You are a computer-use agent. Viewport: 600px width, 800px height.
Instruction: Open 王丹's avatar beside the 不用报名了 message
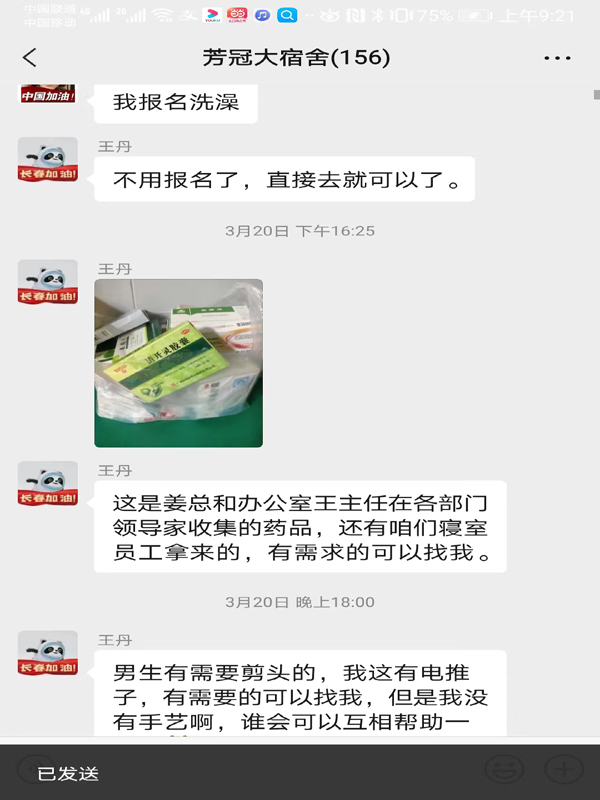(48, 166)
